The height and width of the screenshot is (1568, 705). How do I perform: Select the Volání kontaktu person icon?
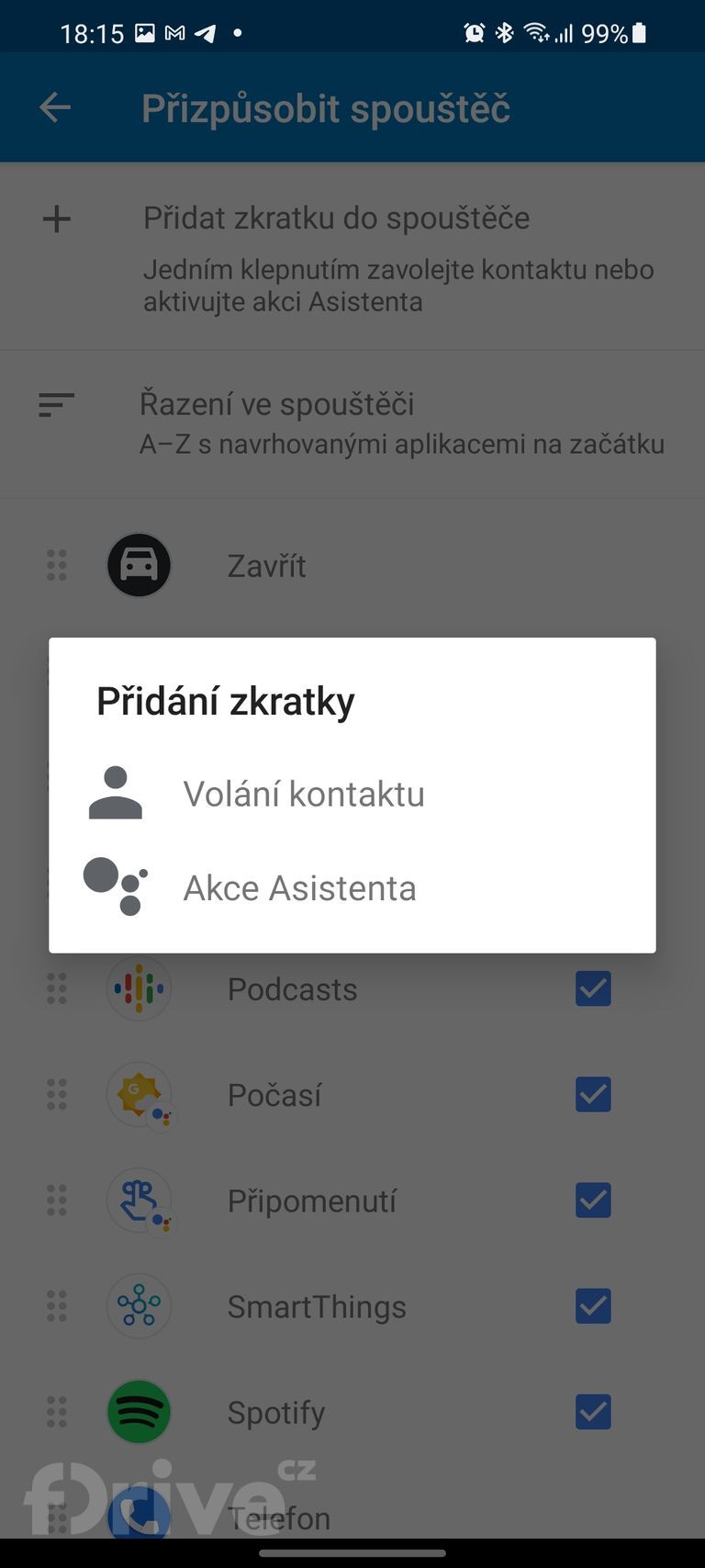coord(115,792)
